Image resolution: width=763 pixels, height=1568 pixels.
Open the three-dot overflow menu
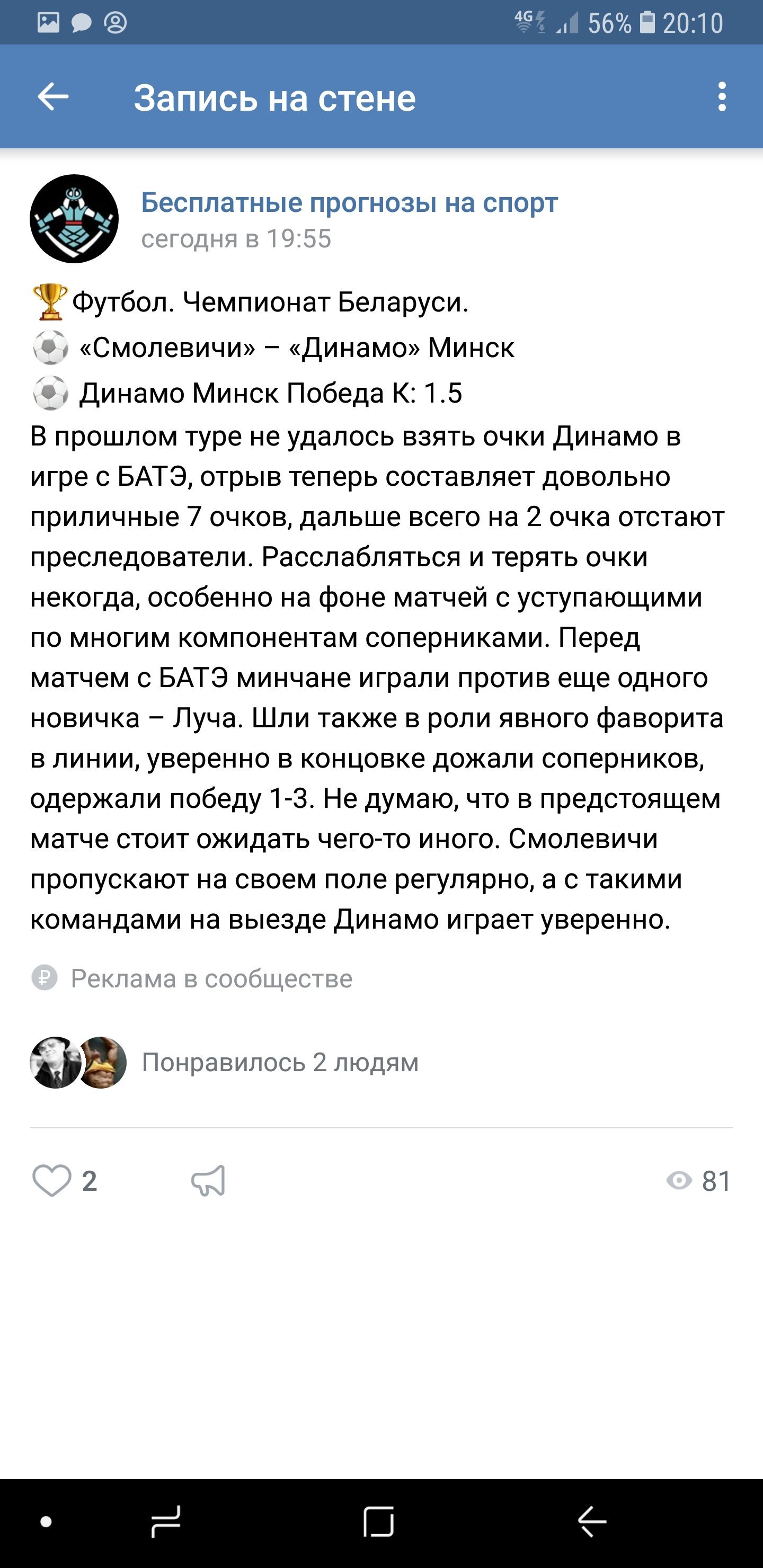(722, 97)
